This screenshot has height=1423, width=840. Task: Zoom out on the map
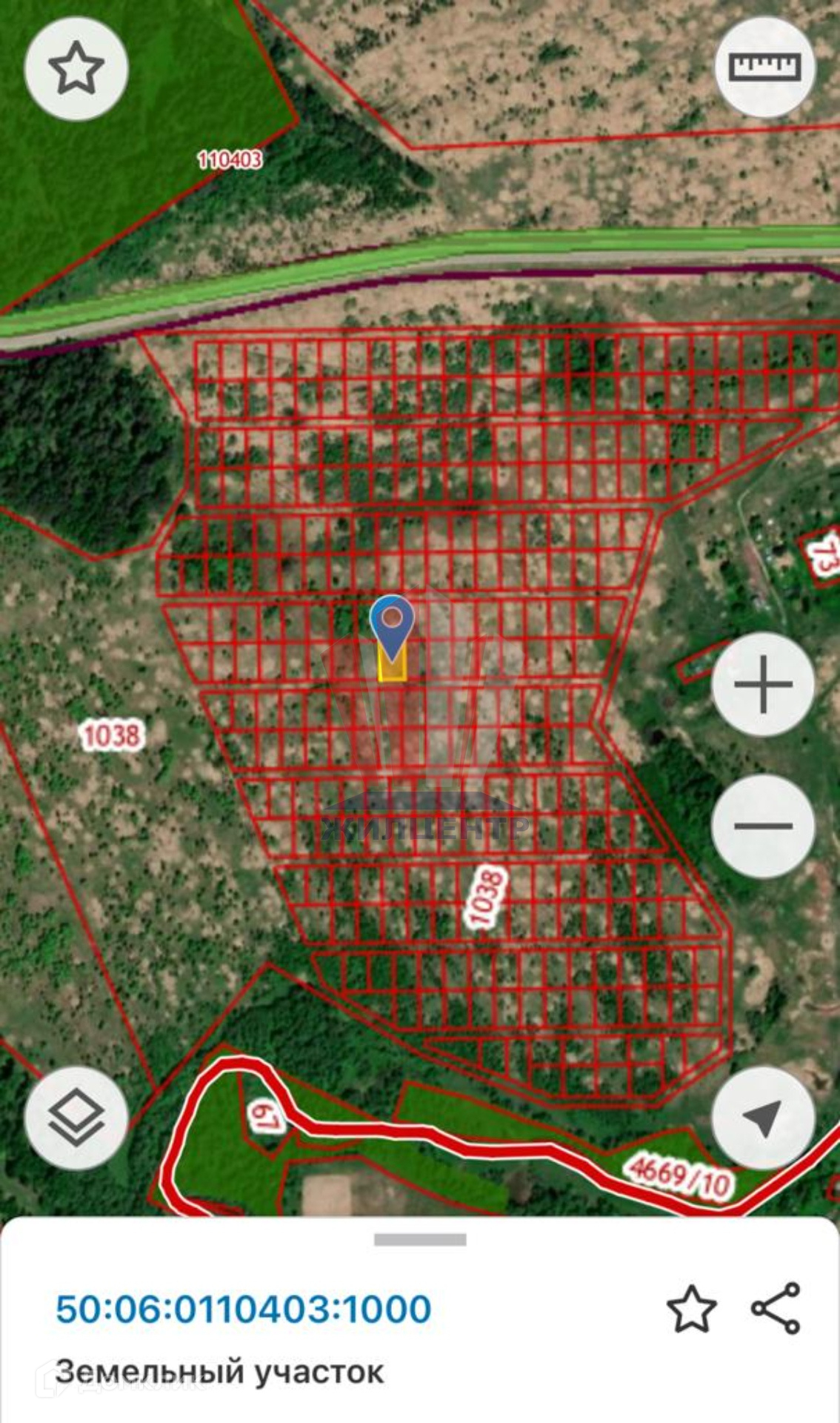click(763, 826)
